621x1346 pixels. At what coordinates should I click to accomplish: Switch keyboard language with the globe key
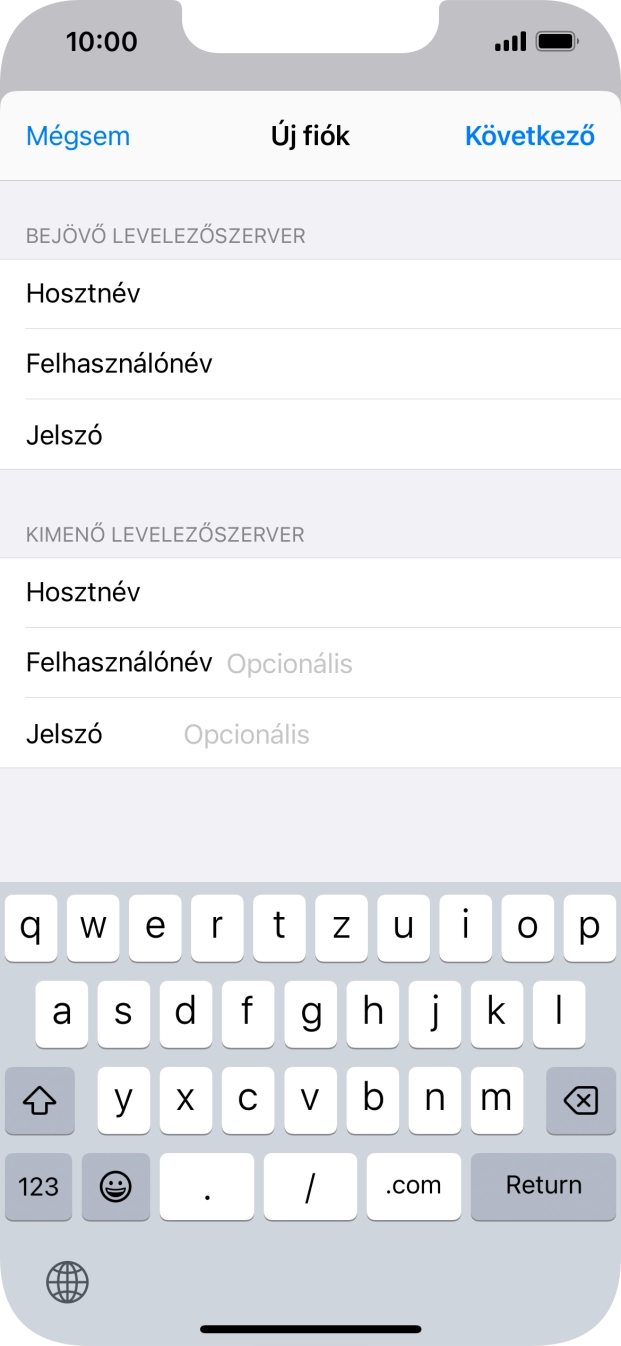pos(67,1281)
